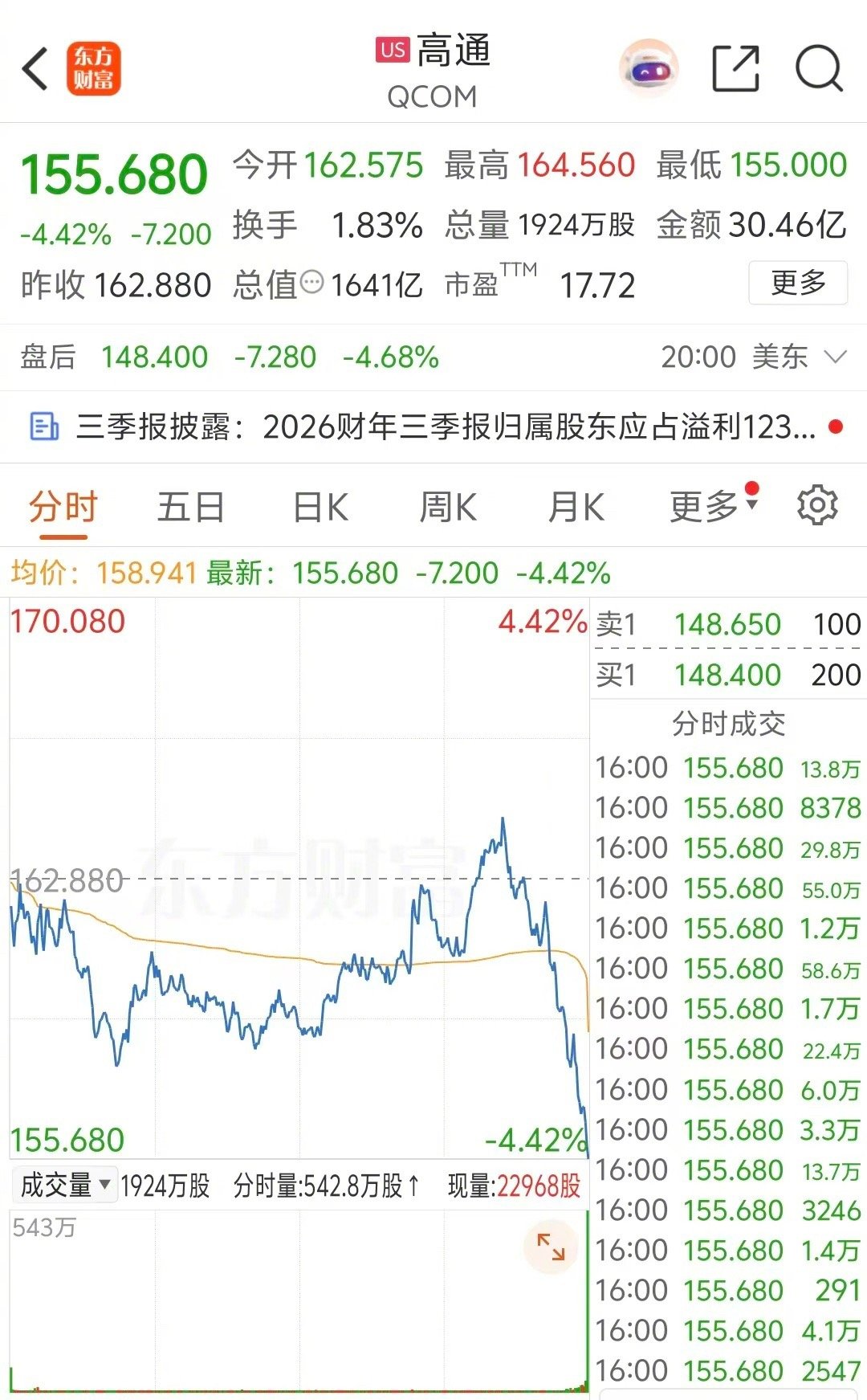Tap 更多 button beside 市盈 TTM
This screenshot has height=1400, width=867.
point(798,283)
